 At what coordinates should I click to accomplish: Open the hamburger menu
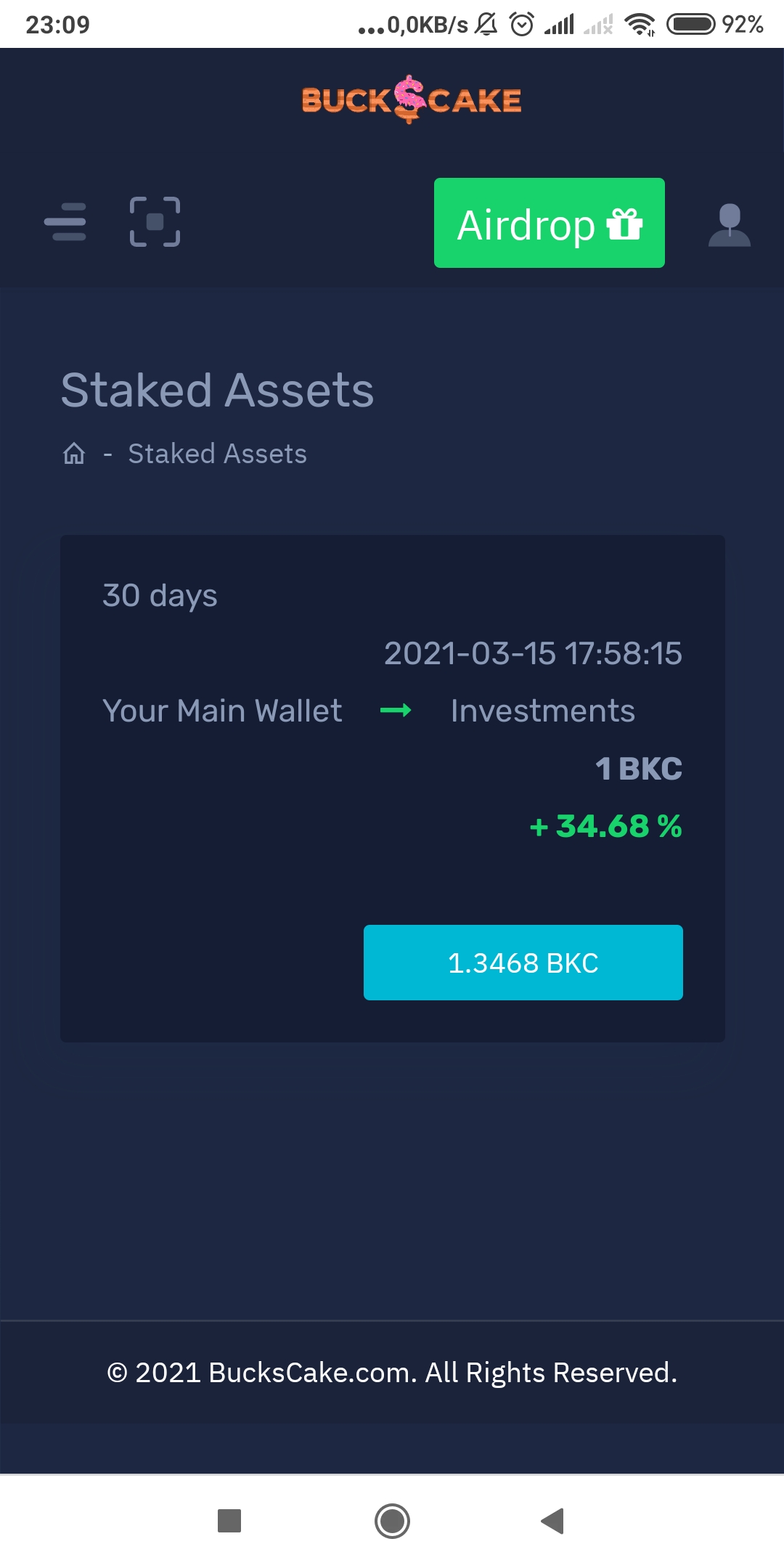(x=65, y=222)
